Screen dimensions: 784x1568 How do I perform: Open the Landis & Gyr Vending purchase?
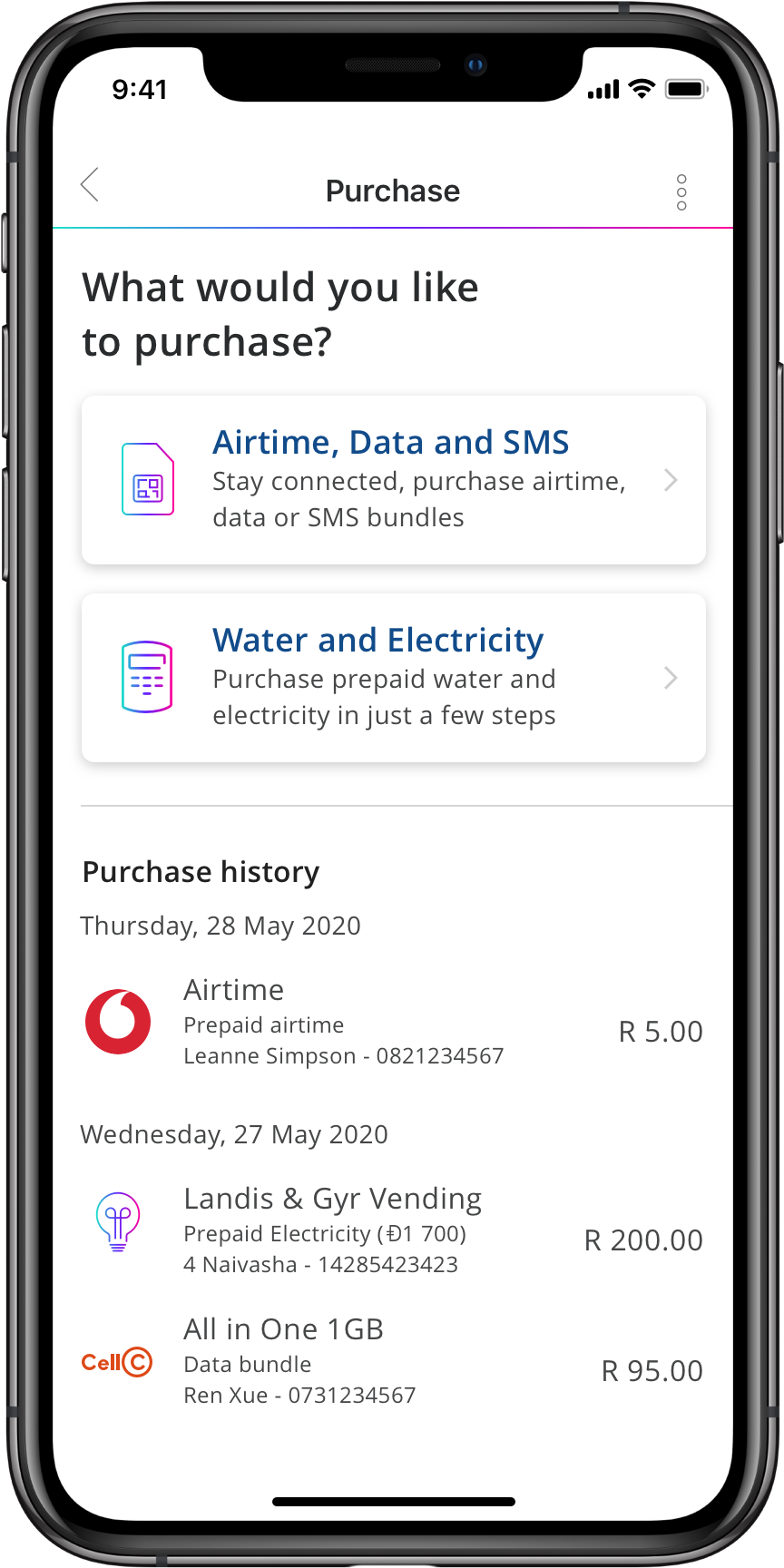tap(393, 1231)
